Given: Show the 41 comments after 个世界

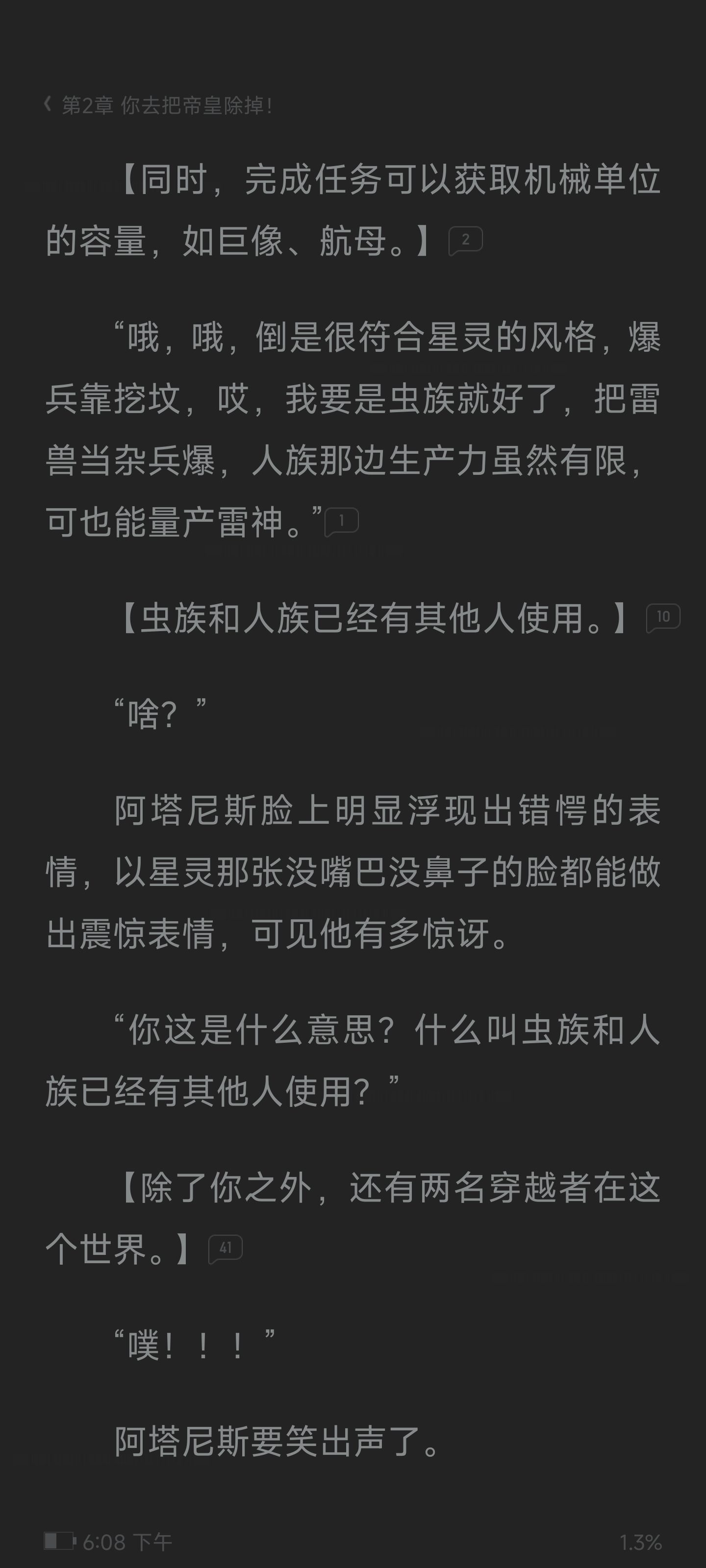Looking at the screenshot, I should (x=226, y=1249).
